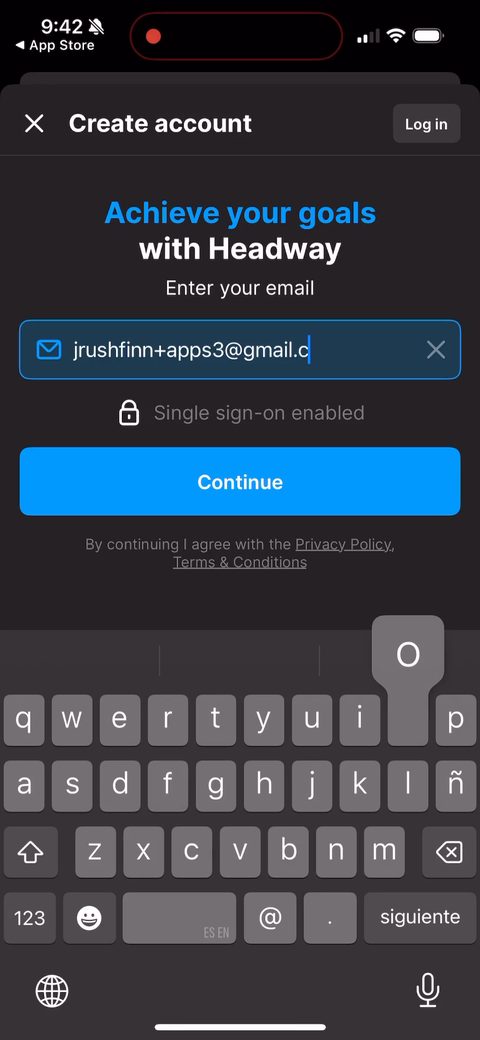Clear the typed email address
The height and width of the screenshot is (1040, 480).
(436, 350)
